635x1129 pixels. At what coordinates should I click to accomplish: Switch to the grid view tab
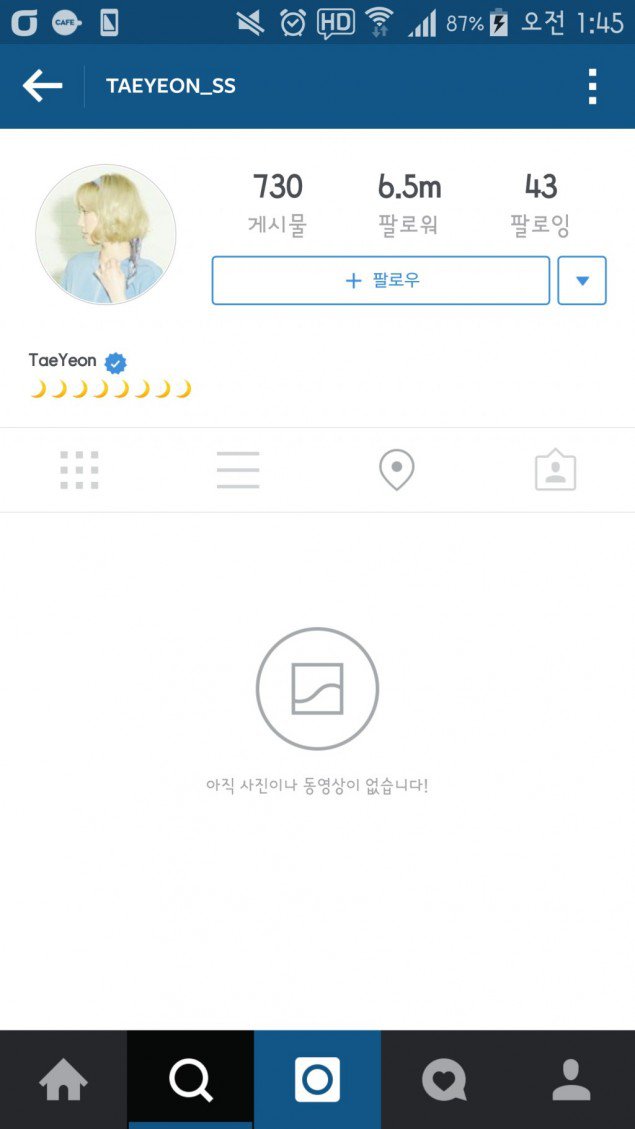(79, 470)
